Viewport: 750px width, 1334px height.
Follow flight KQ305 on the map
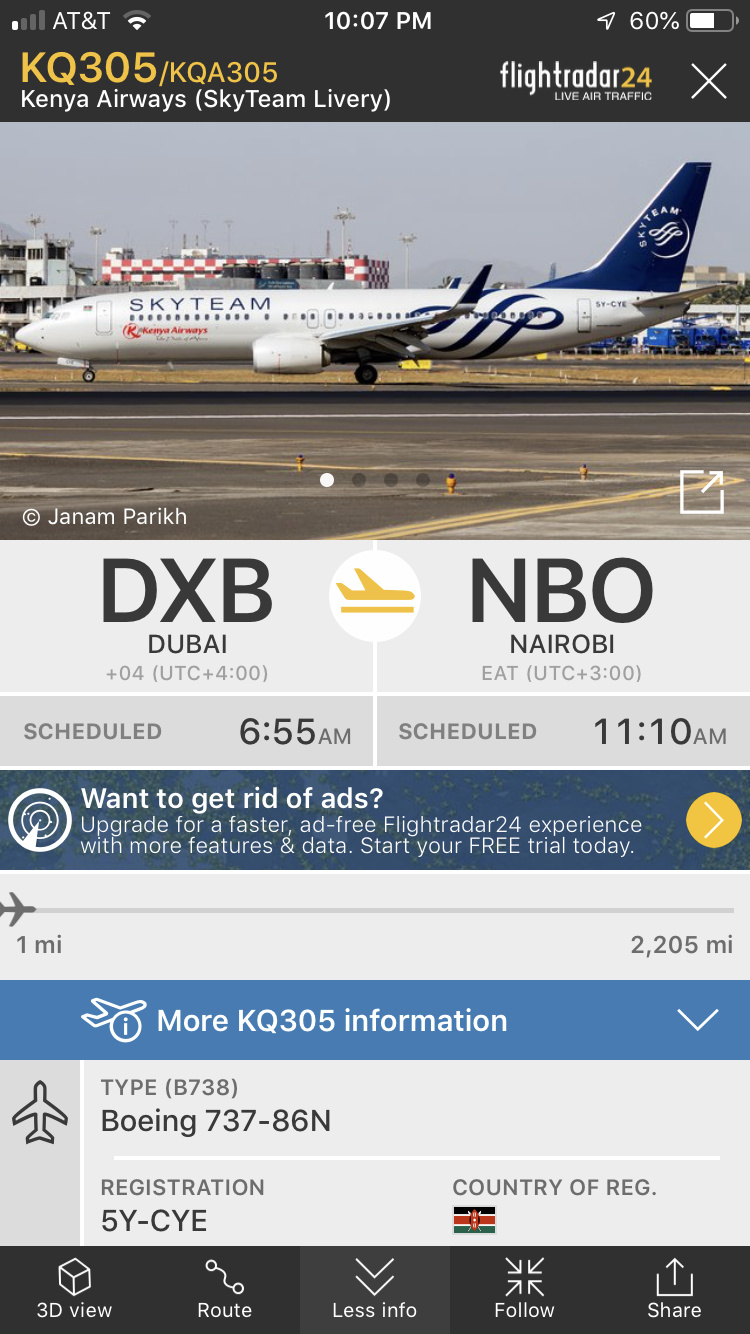click(524, 1290)
